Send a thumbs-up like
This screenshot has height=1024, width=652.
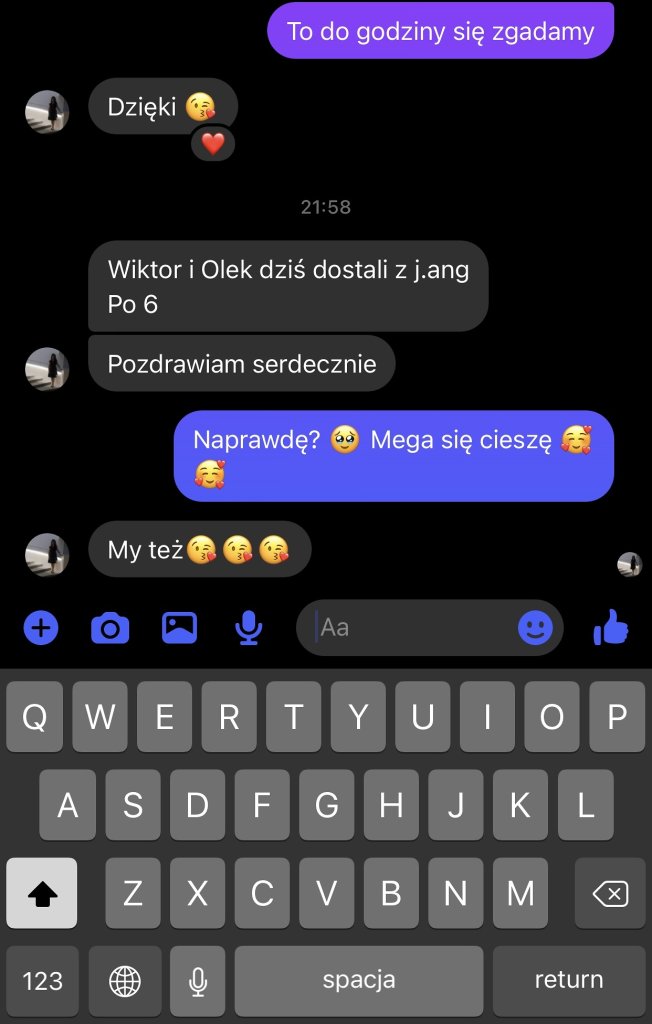[x=610, y=628]
